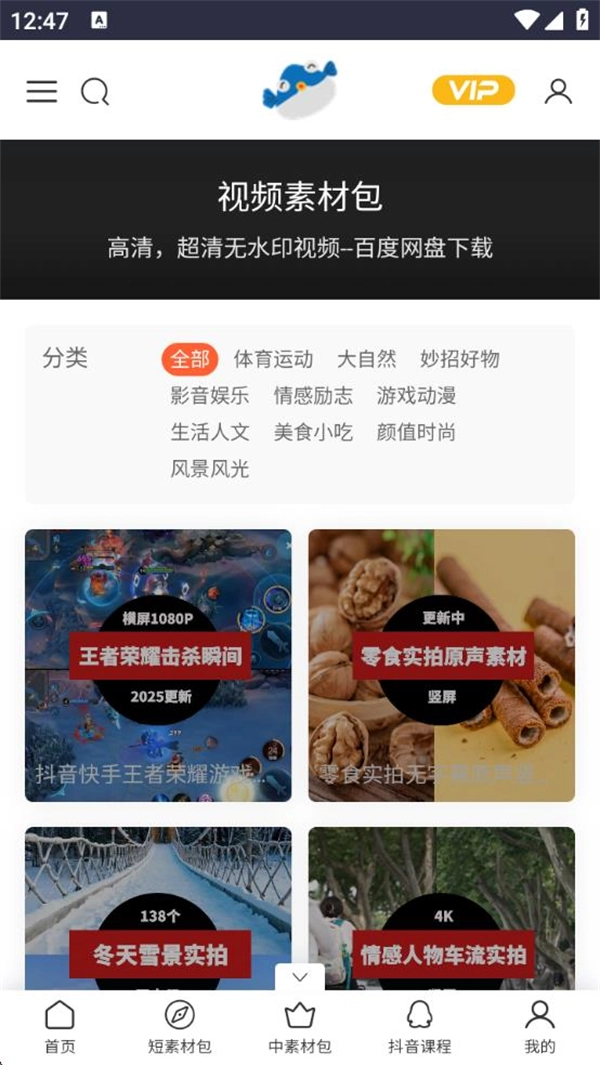The image size is (600, 1065).
Task: Filter by 影音娱乐 category
Action: (x=209, y=396)
